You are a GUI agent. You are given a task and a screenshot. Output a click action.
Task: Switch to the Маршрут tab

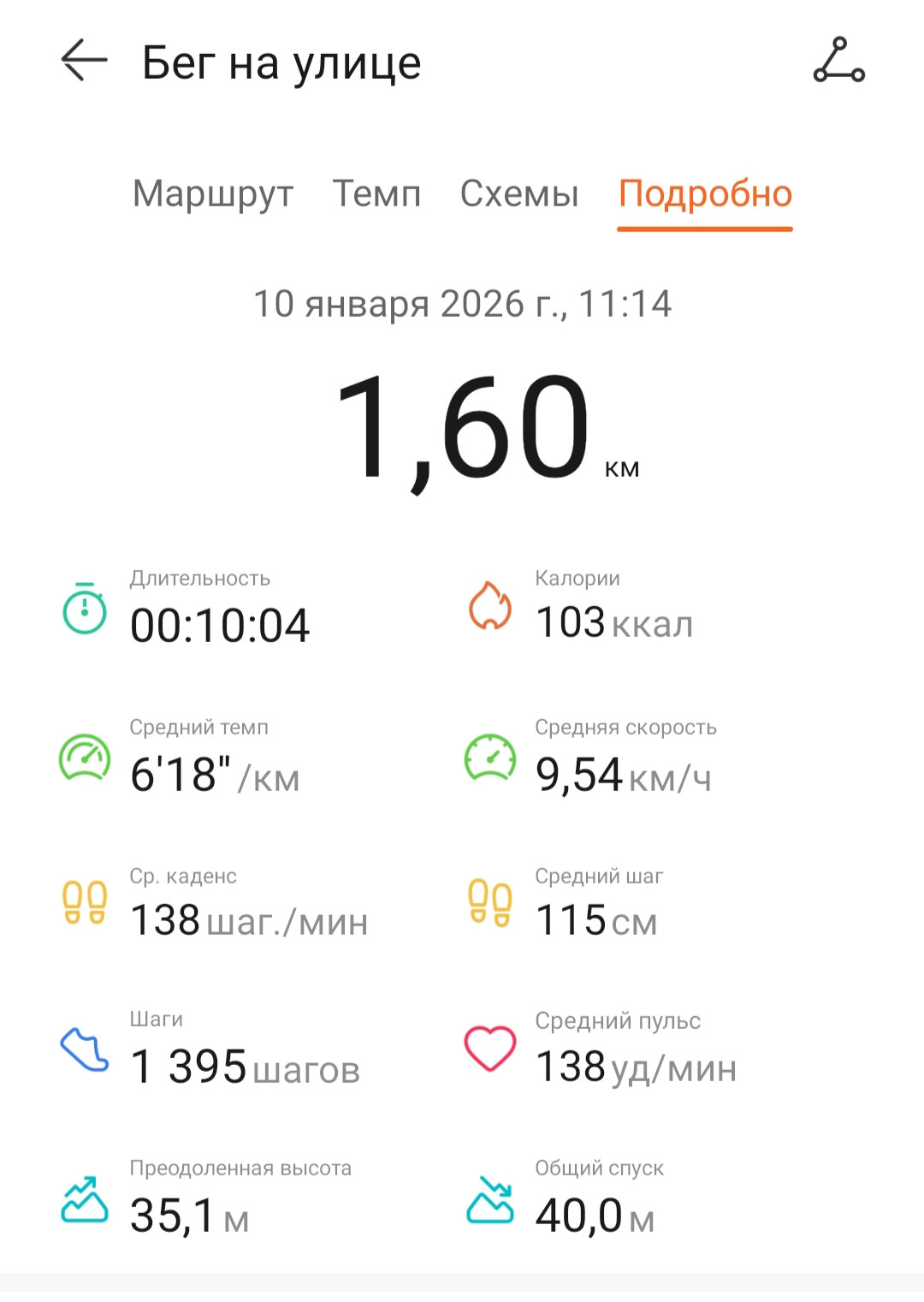213,194
